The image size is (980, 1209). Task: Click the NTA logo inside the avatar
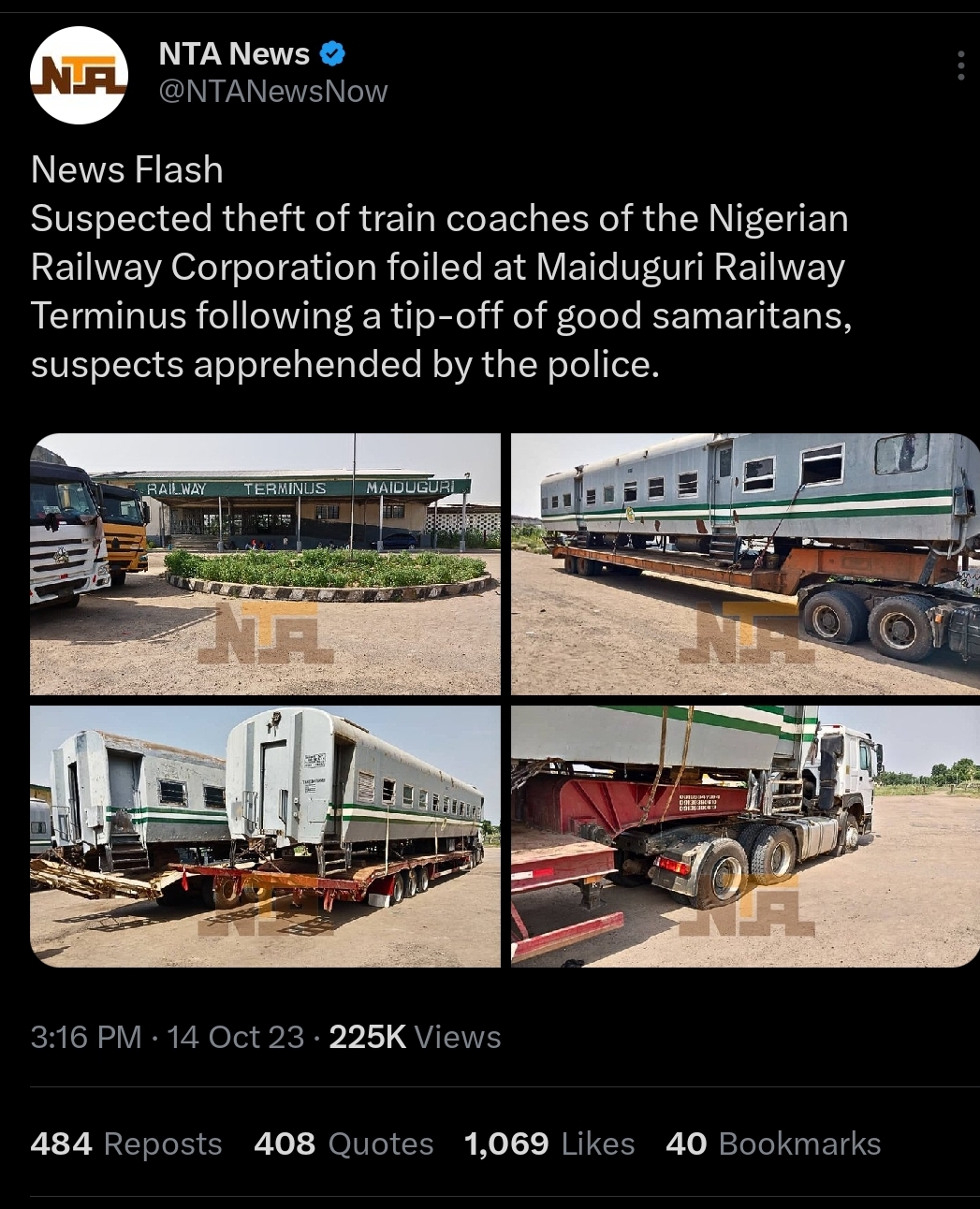(x=80, y=73)
